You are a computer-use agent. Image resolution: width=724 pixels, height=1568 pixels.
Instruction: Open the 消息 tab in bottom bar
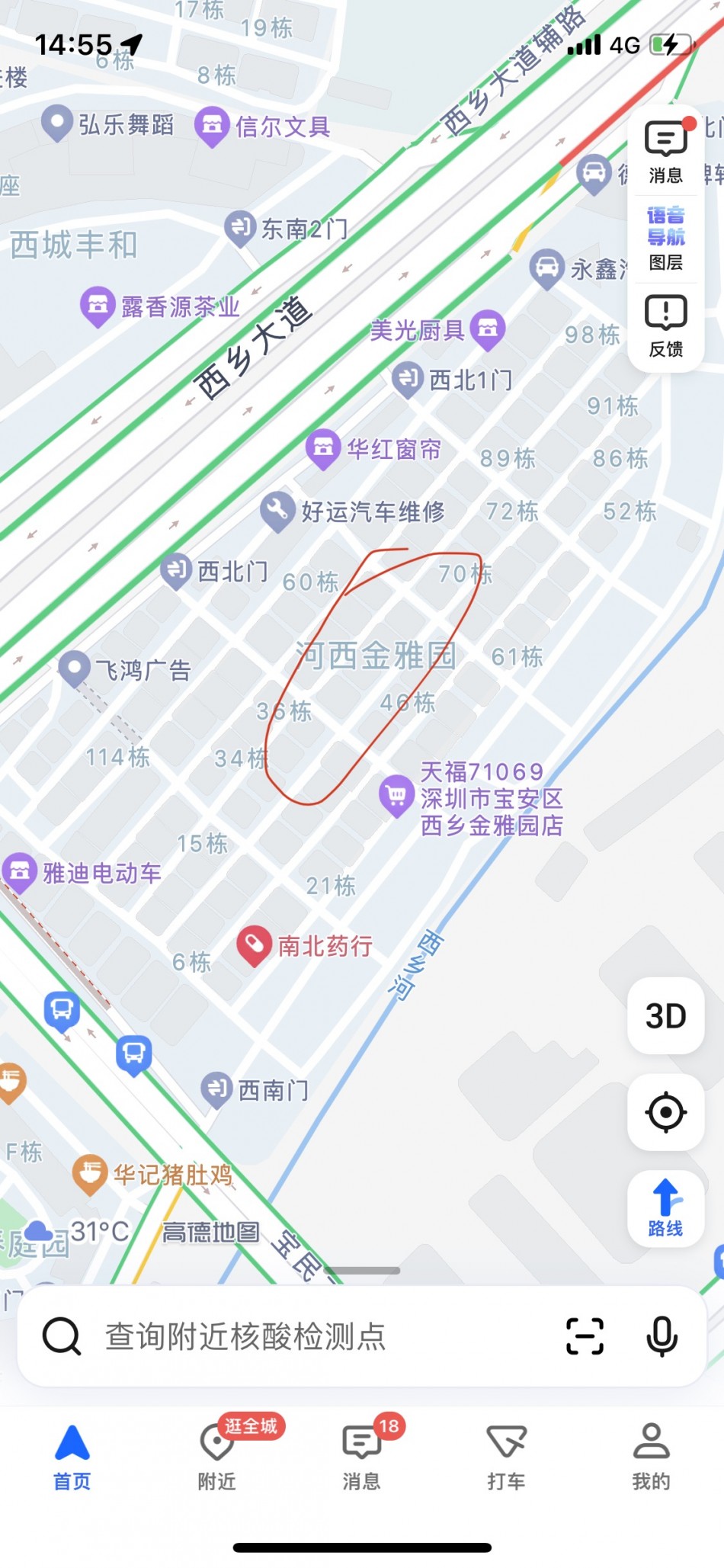coord(362,1457)
